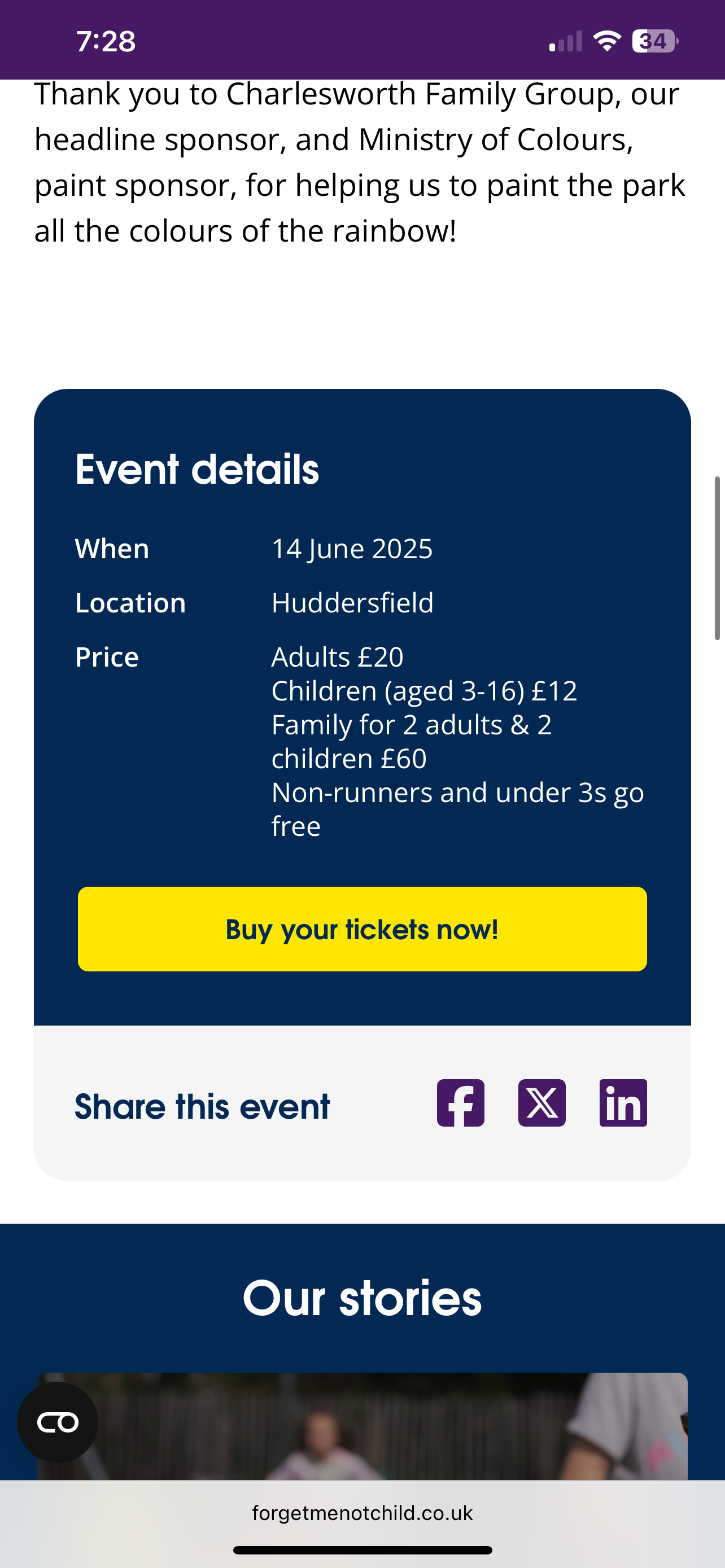This screenshot has width=725, height=1568.
Task: Share this event on X
Action: pos(541,1103)
